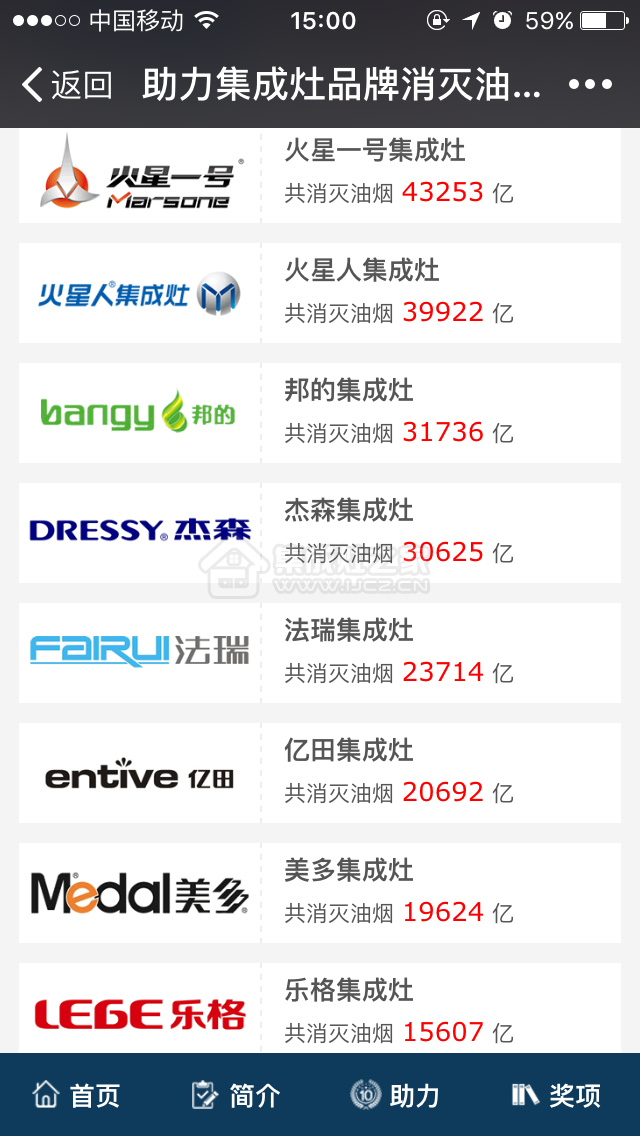
Task: Select the 火星人集成灶 brand row
Action: 320,293
